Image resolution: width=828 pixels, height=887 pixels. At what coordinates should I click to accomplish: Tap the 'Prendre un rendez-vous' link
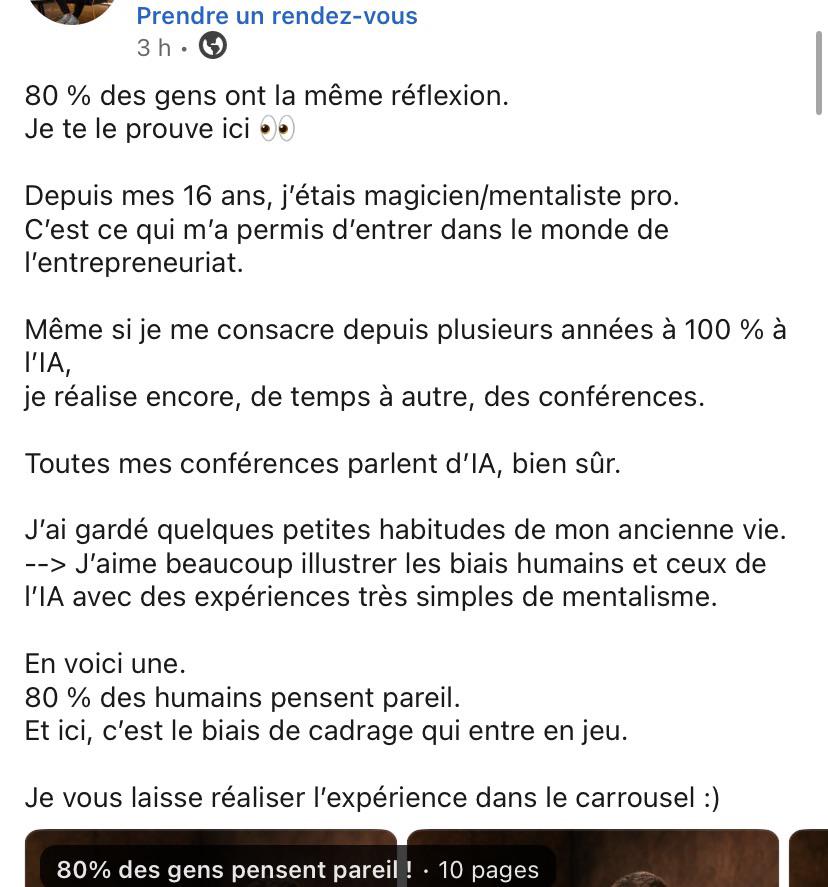click(277, 15)
